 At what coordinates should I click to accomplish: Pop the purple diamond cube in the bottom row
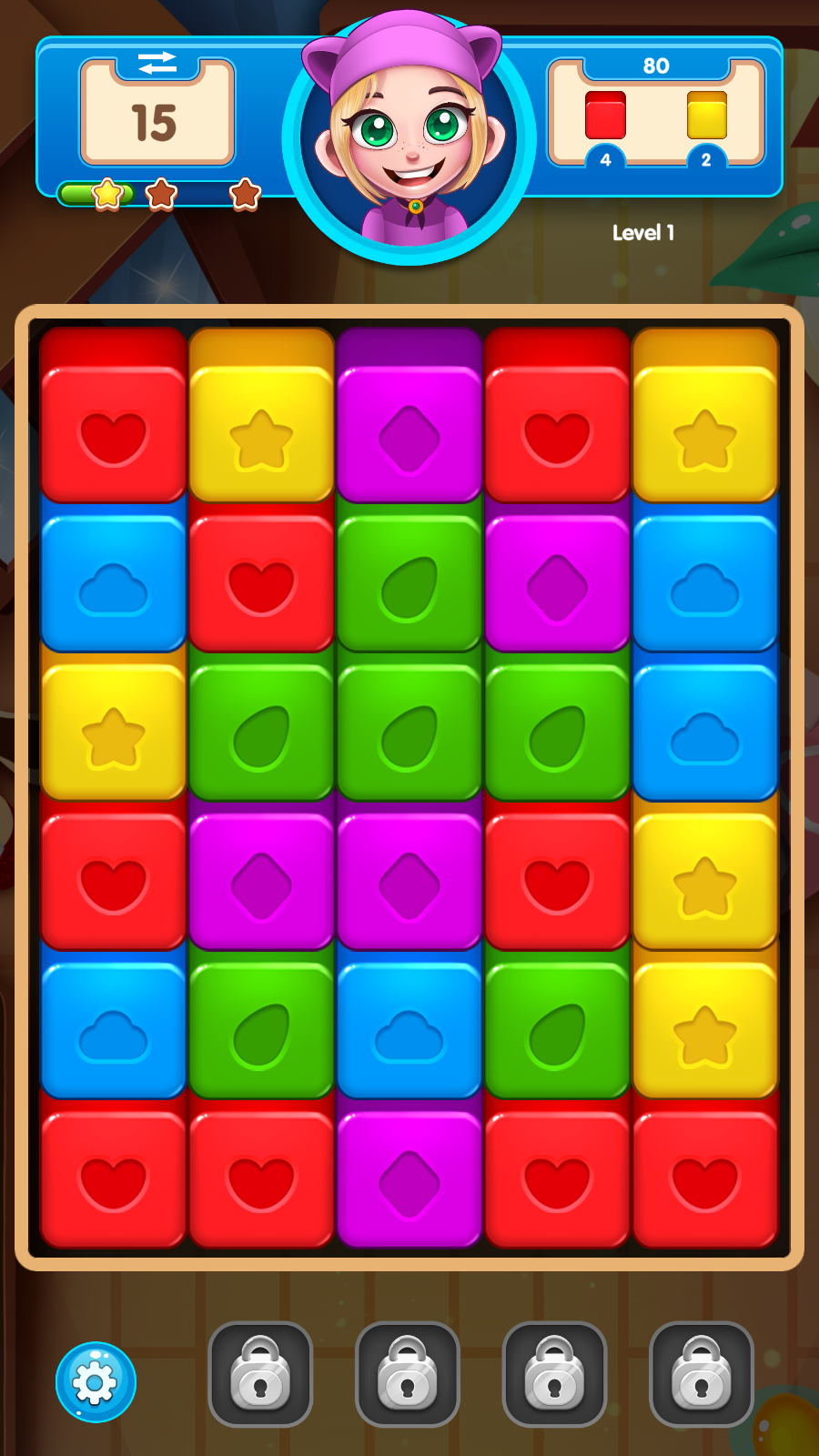pyautogui.click(x=409, y=1179)
